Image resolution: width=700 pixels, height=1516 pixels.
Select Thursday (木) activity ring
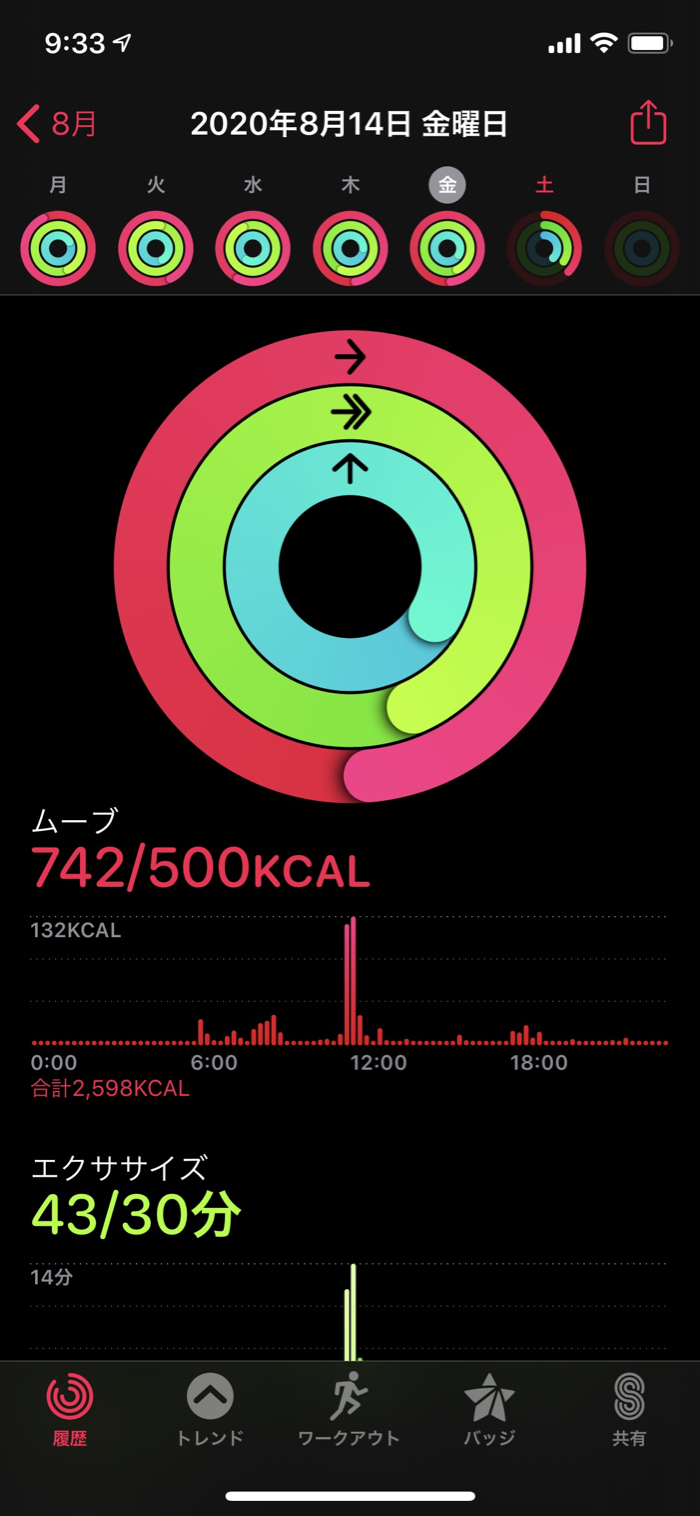tap(350, 248)
